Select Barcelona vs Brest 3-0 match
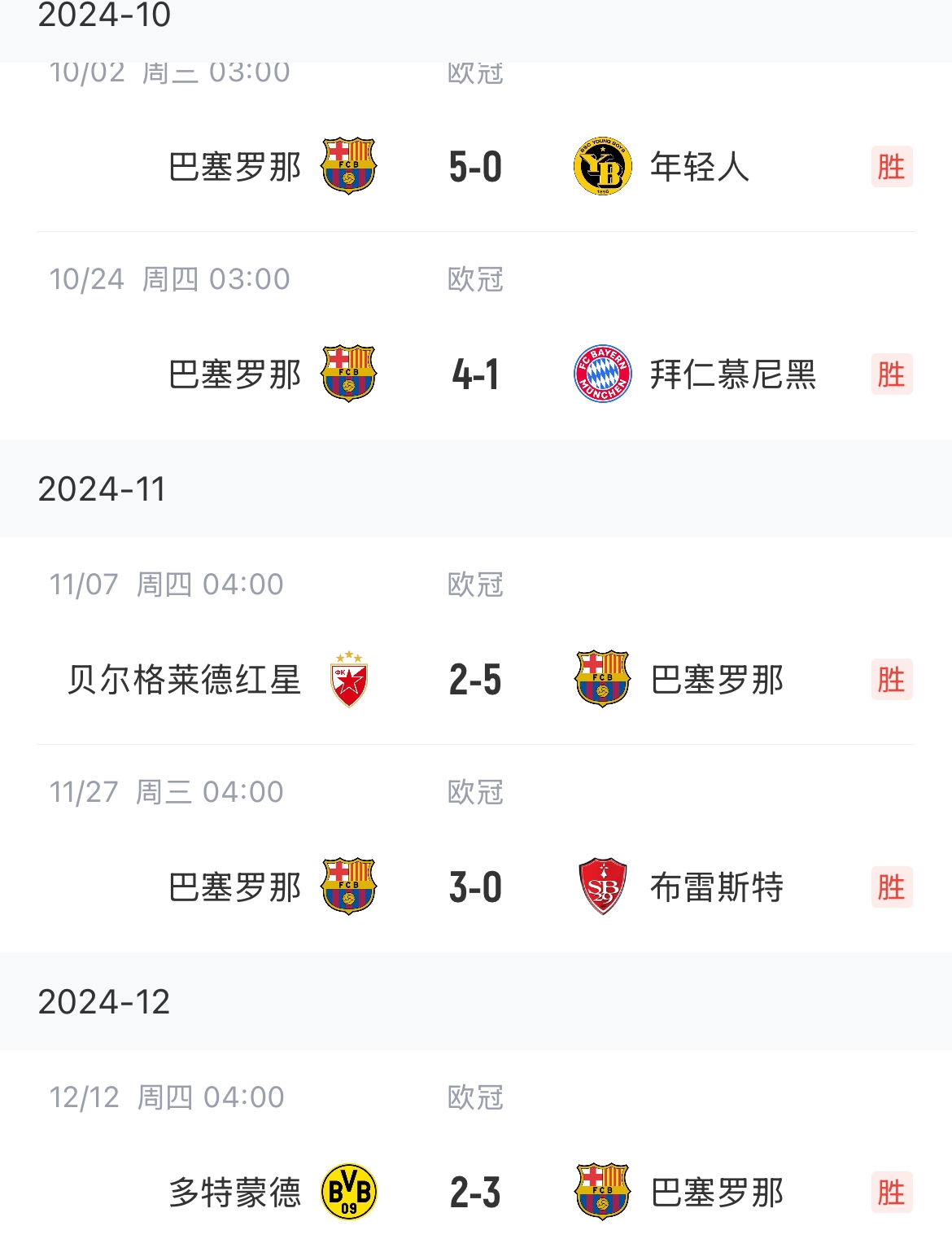The width and height of the screenshot is (952, 1239). 475,887
